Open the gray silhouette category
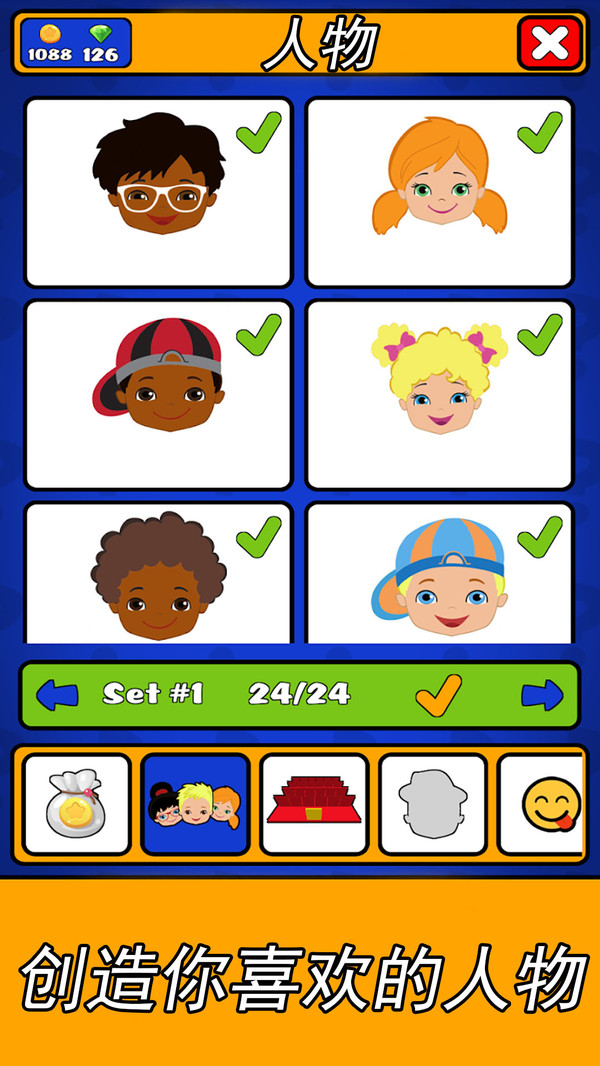This screenshot has height=1066, width=600. tap(432, 804)
